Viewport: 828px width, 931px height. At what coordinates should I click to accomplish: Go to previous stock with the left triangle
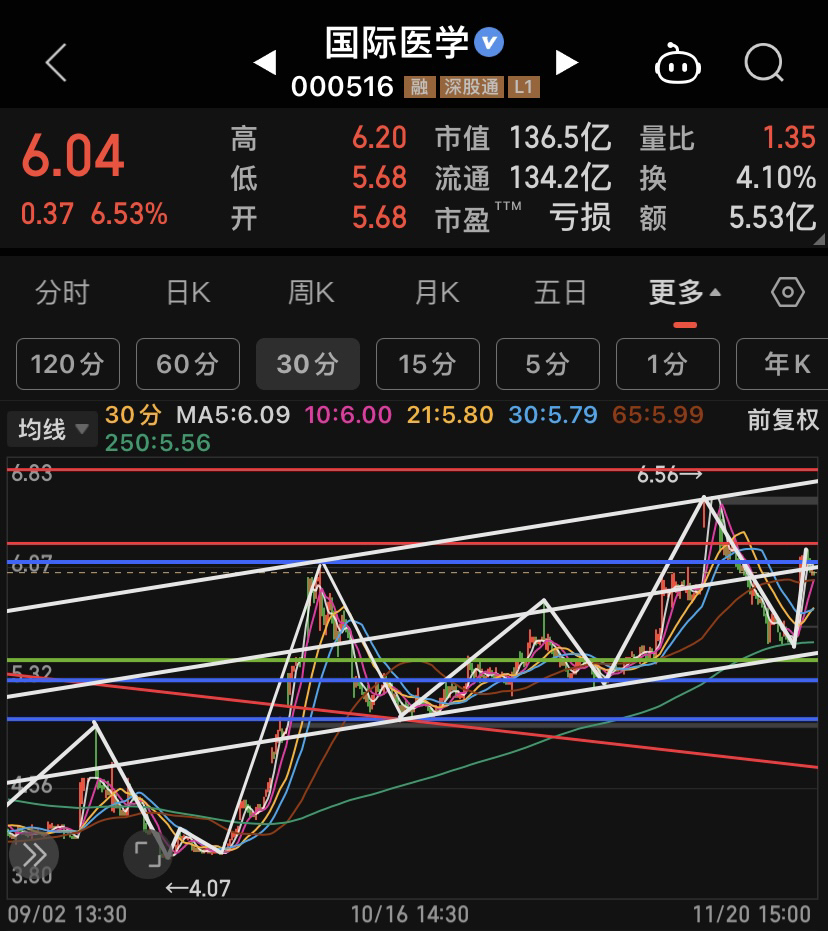click(265, 62)
